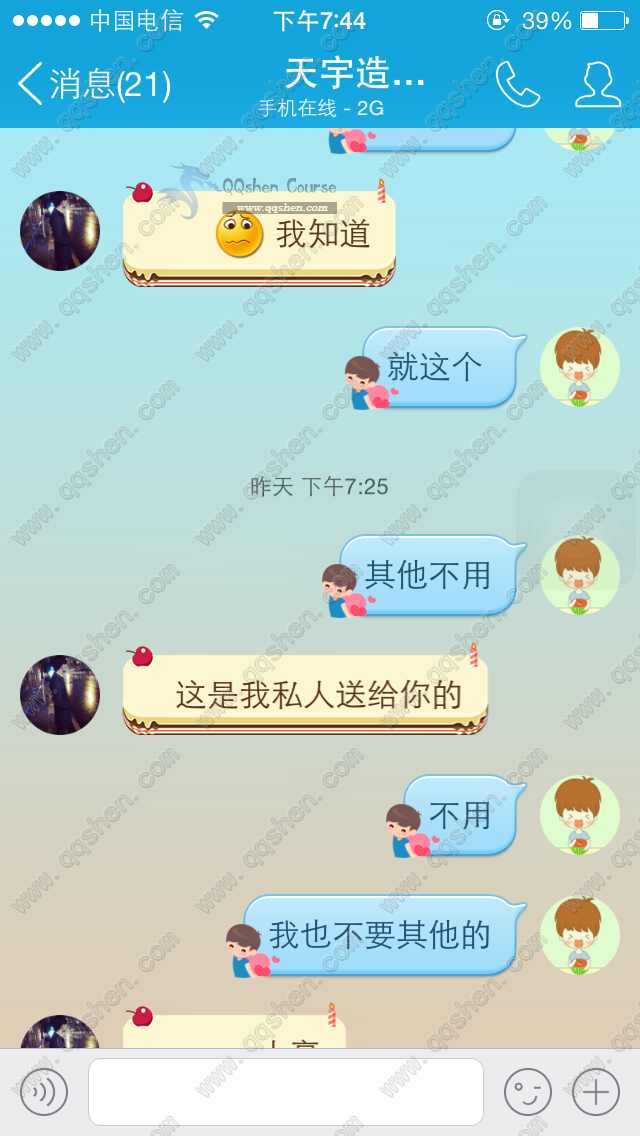Start a voice call with this contact
Screen dimensions: 640x1136
[x=518, y=86]
